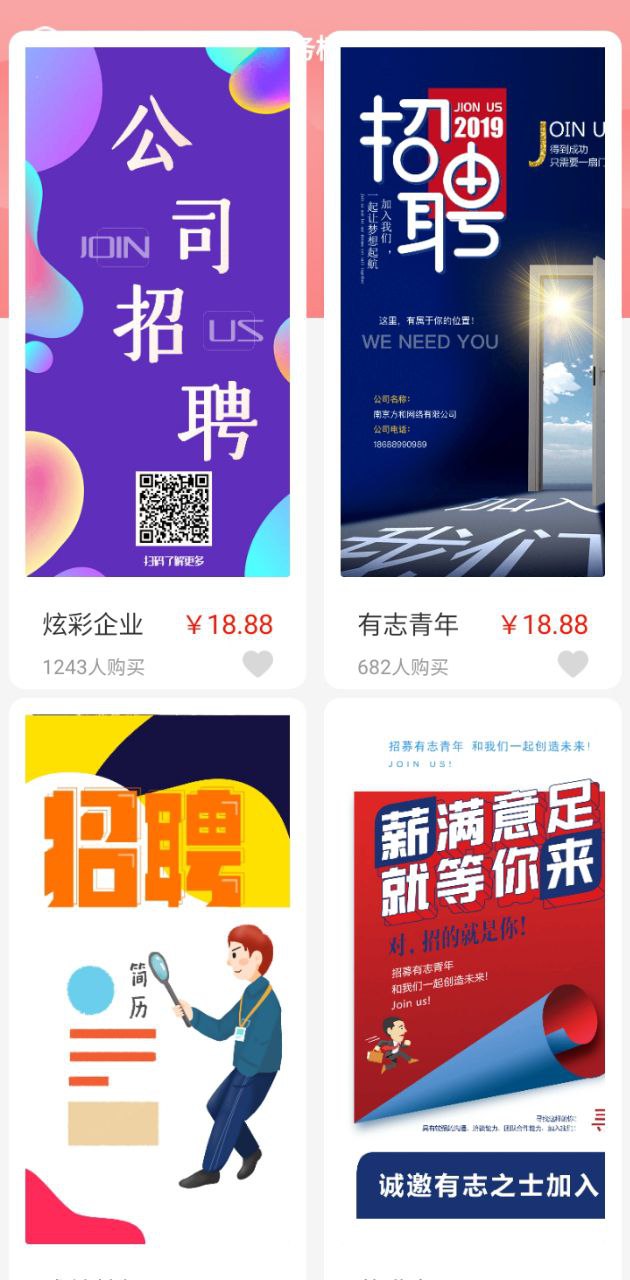Favorite the 有志青年 template
The width and height of the screenshot is (630, 1280).
573,664
